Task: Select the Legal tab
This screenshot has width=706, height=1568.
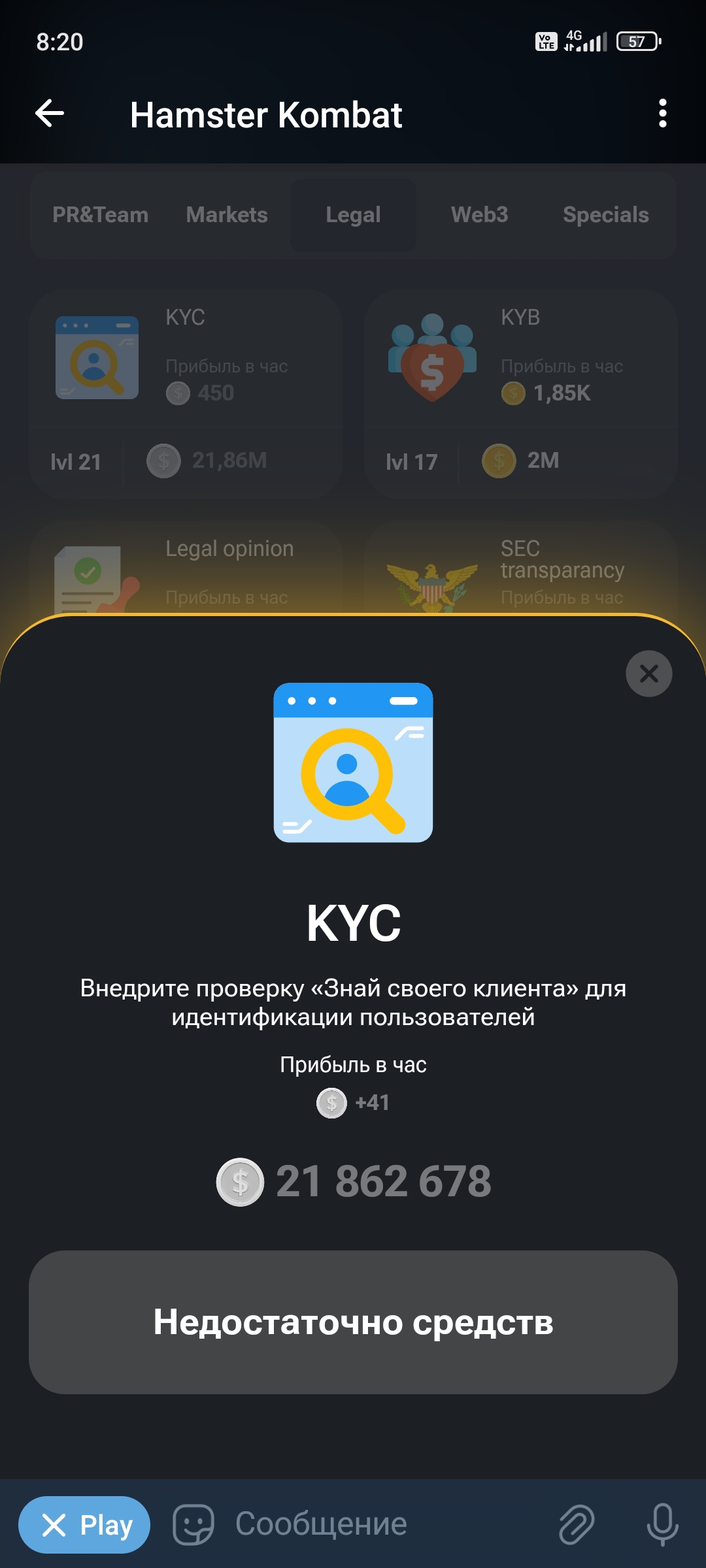Action: [353, 215]
